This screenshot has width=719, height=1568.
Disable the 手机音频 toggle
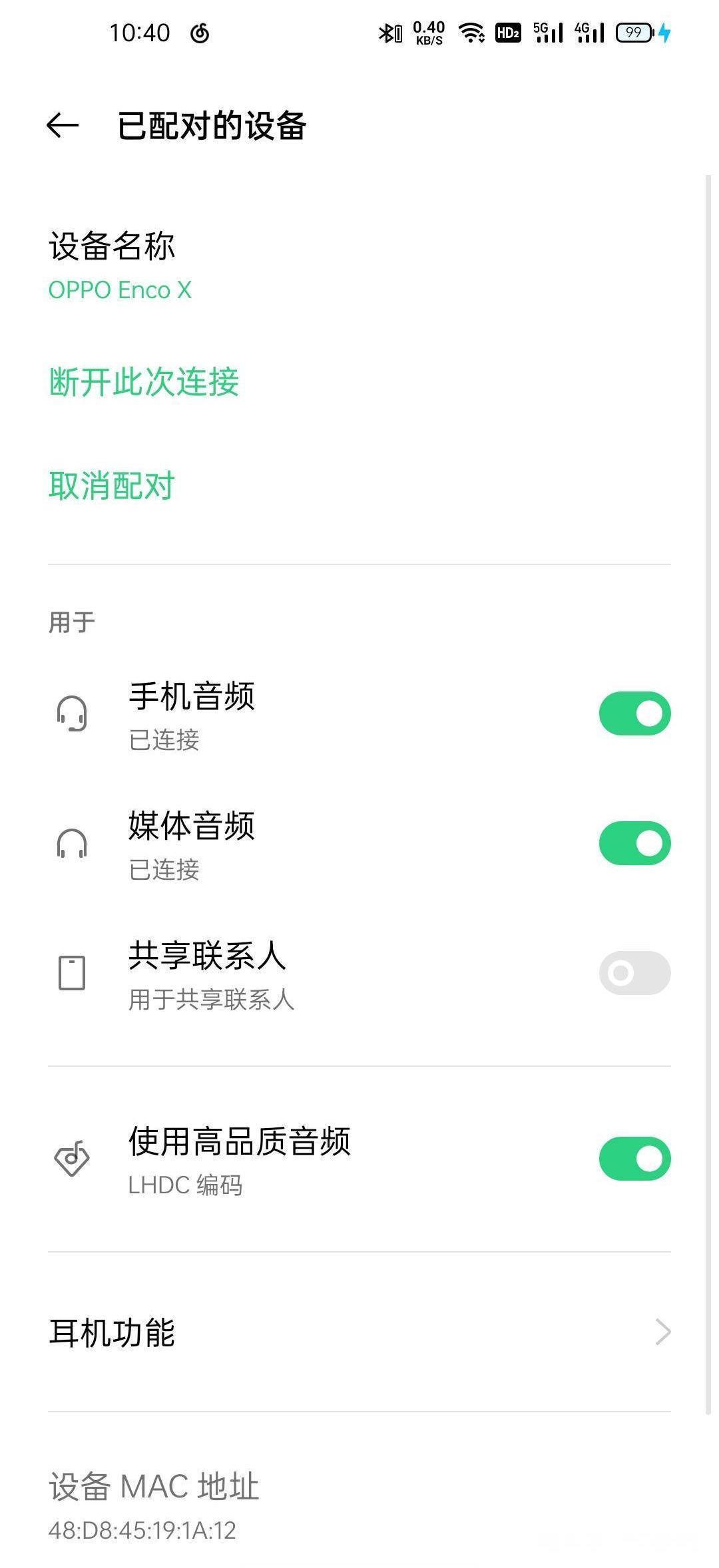pos(634,713)
